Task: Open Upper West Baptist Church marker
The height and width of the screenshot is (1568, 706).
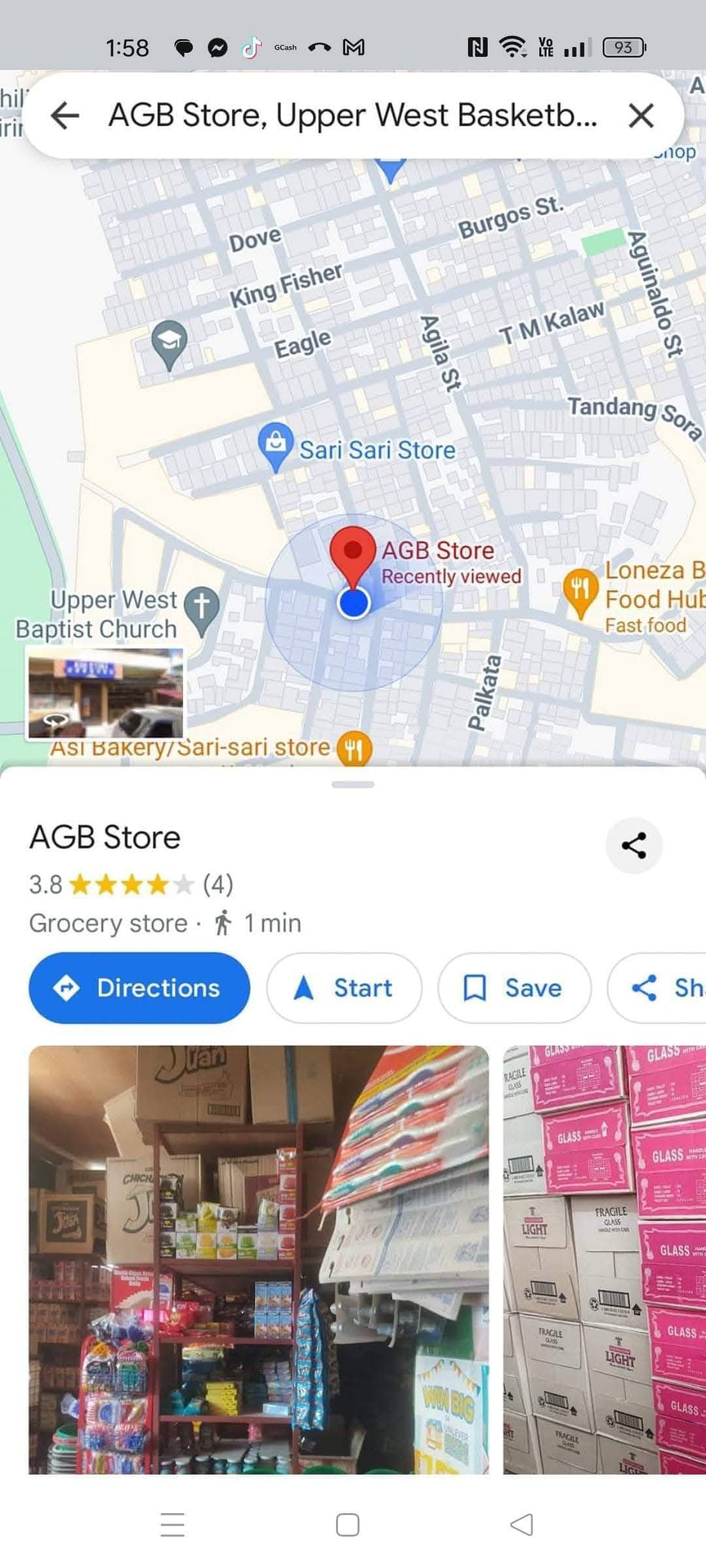Action: click(201, 608)
